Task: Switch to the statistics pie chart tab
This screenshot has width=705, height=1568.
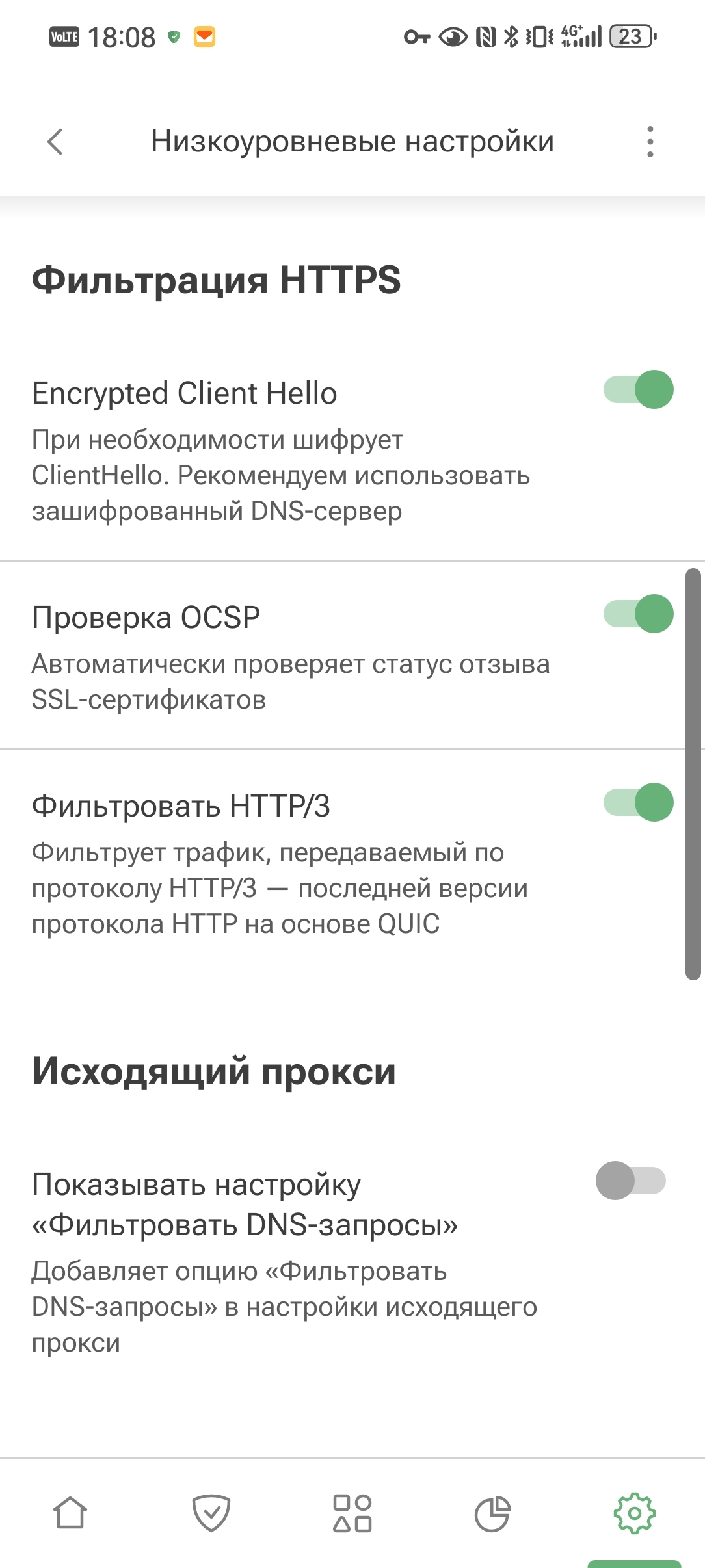Action: point(493,1513)
